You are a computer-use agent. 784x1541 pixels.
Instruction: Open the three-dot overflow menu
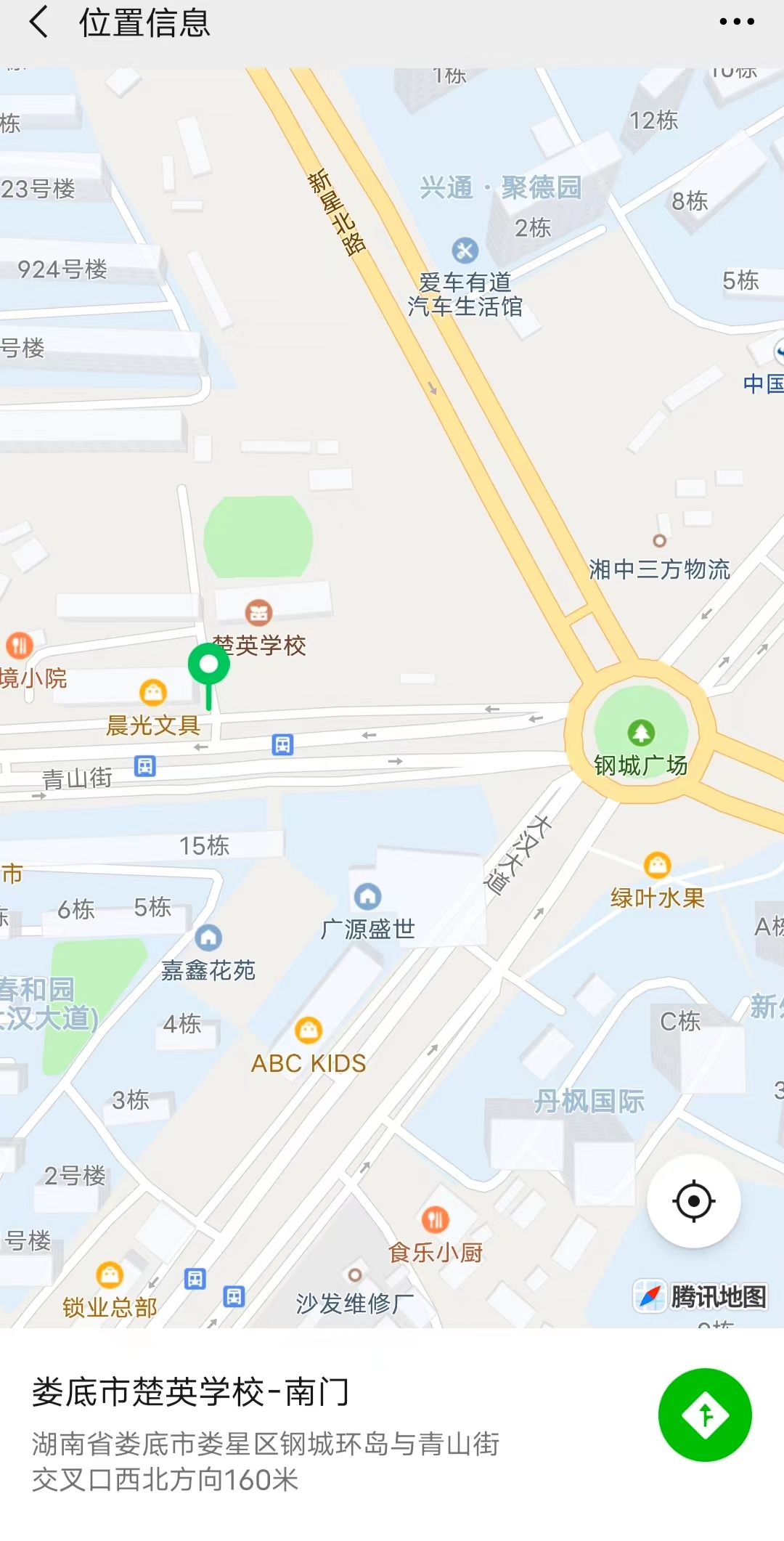point(736,22)
